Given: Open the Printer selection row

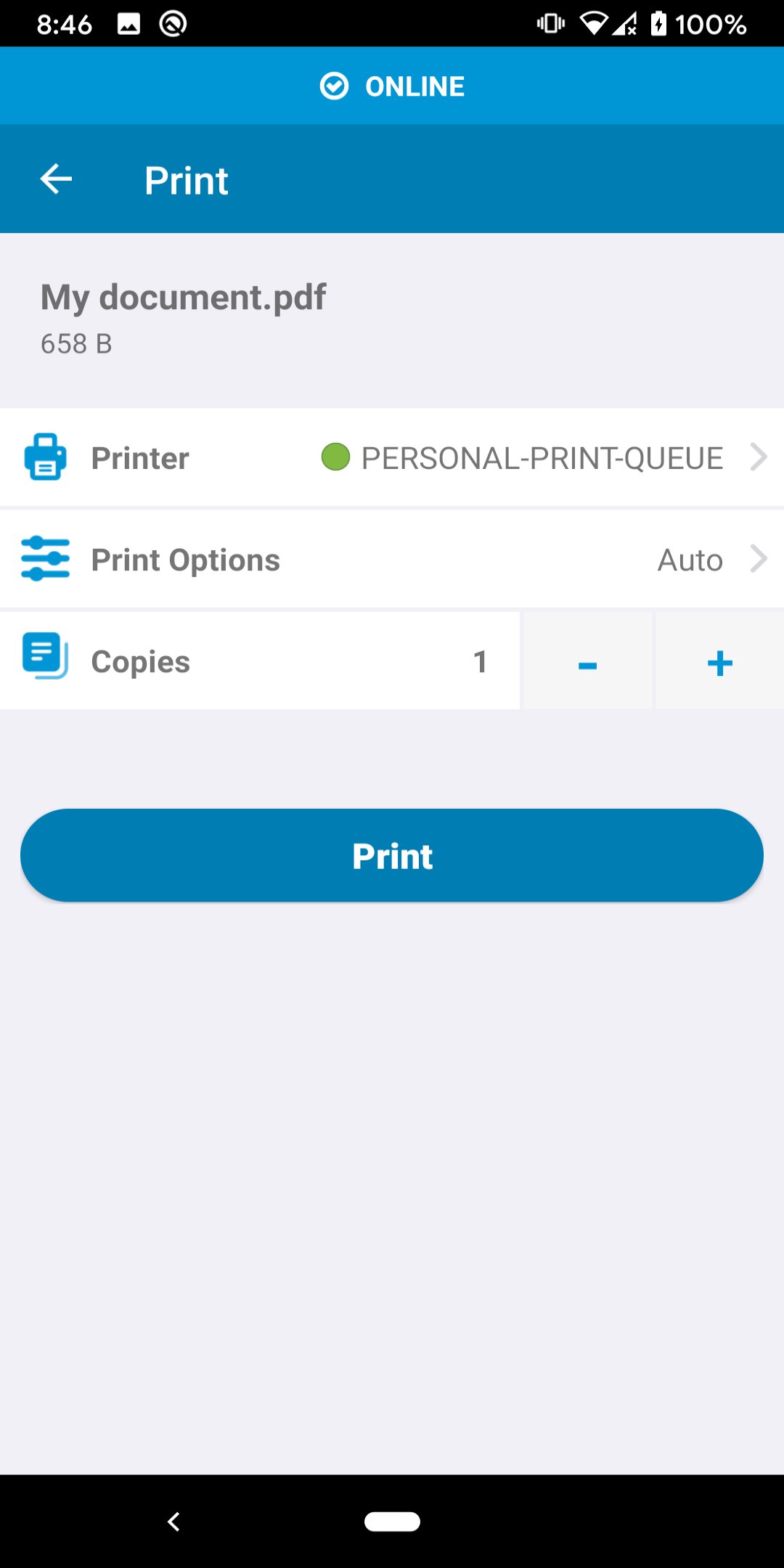Looking at the screenshot, I should pyautogui.click(x=392, y=458).
